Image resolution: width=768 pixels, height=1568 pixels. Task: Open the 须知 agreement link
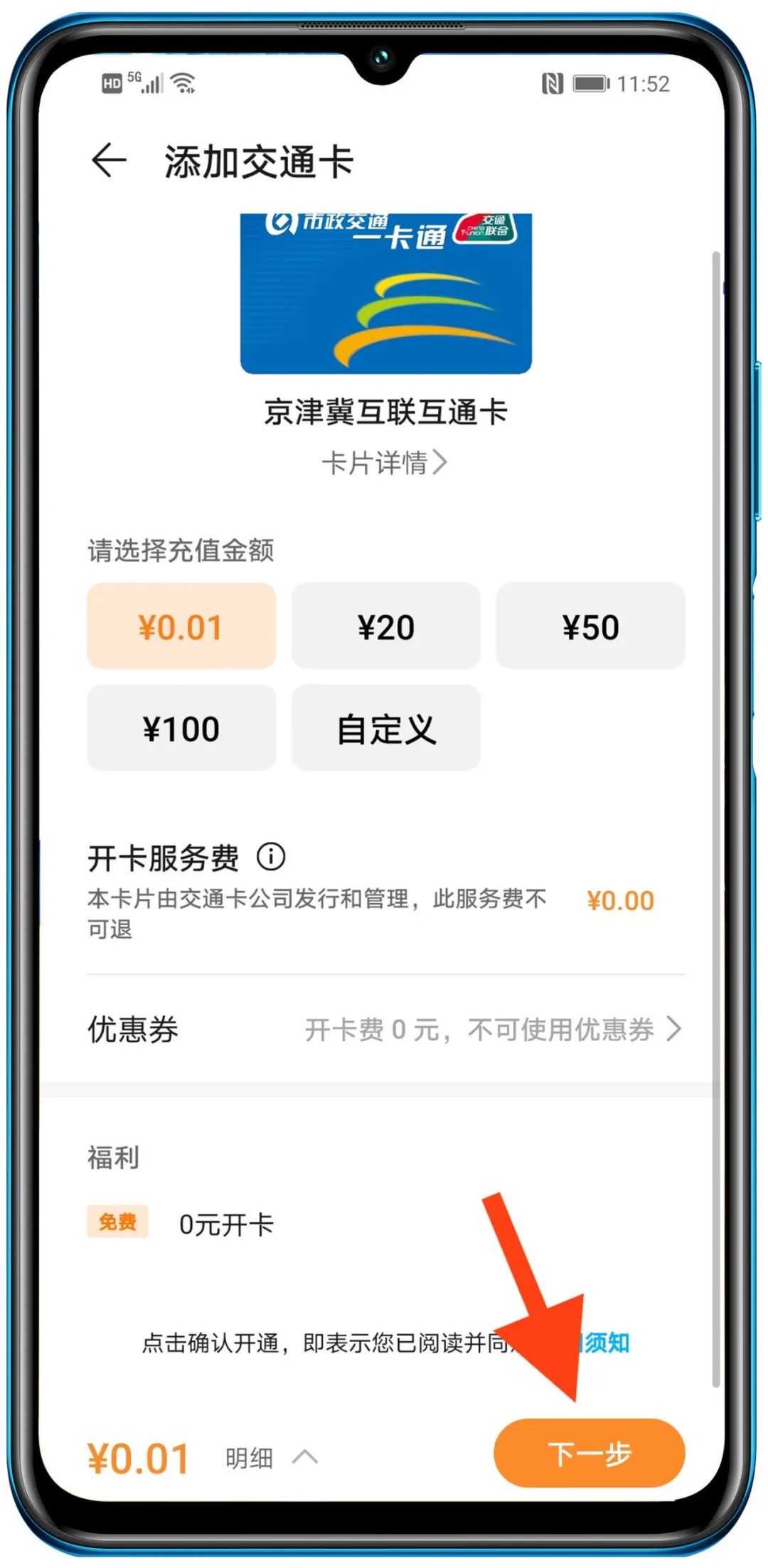coord(609,1343)
